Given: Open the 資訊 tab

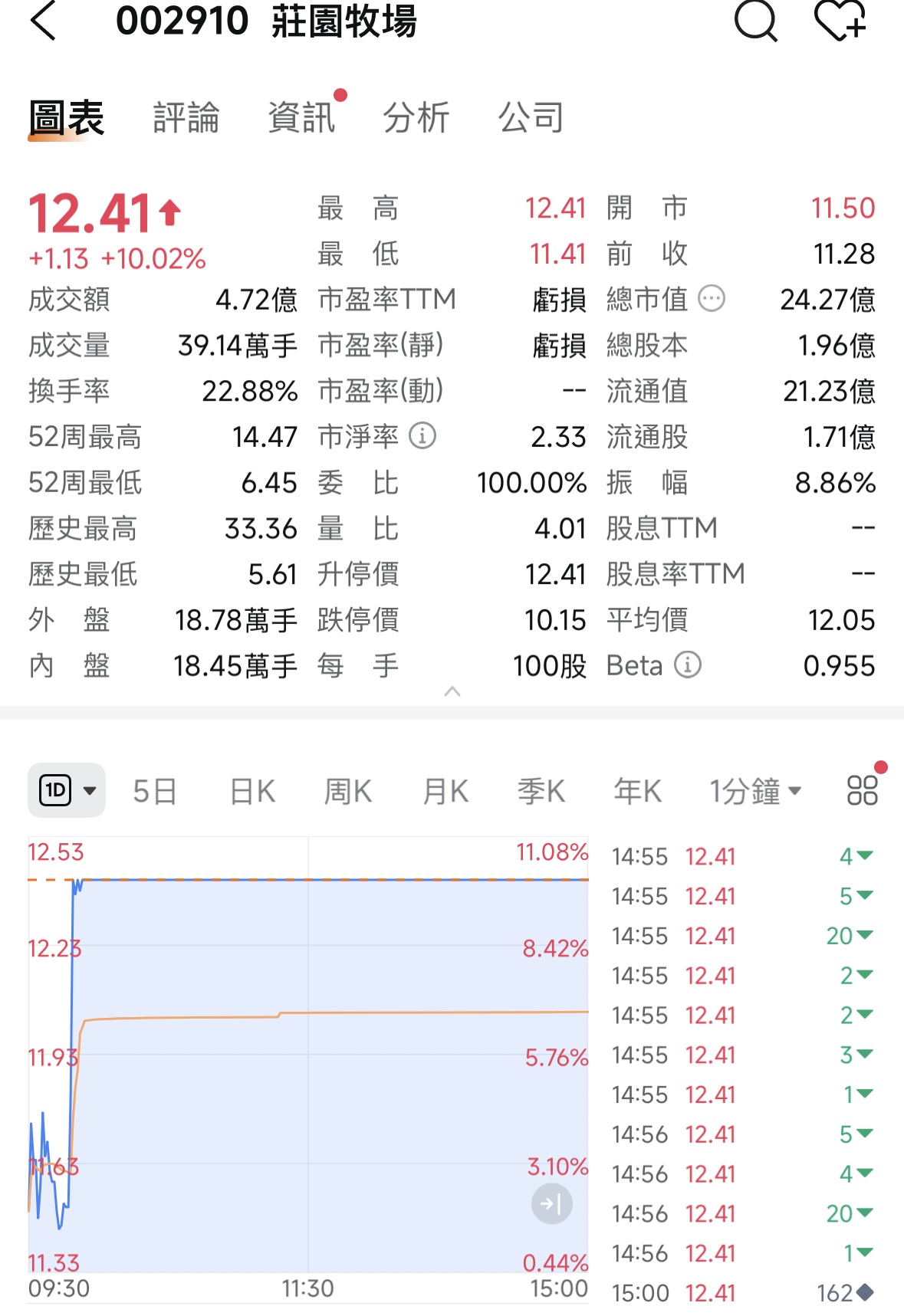Looking at the screenshot, I should (301, 118).
